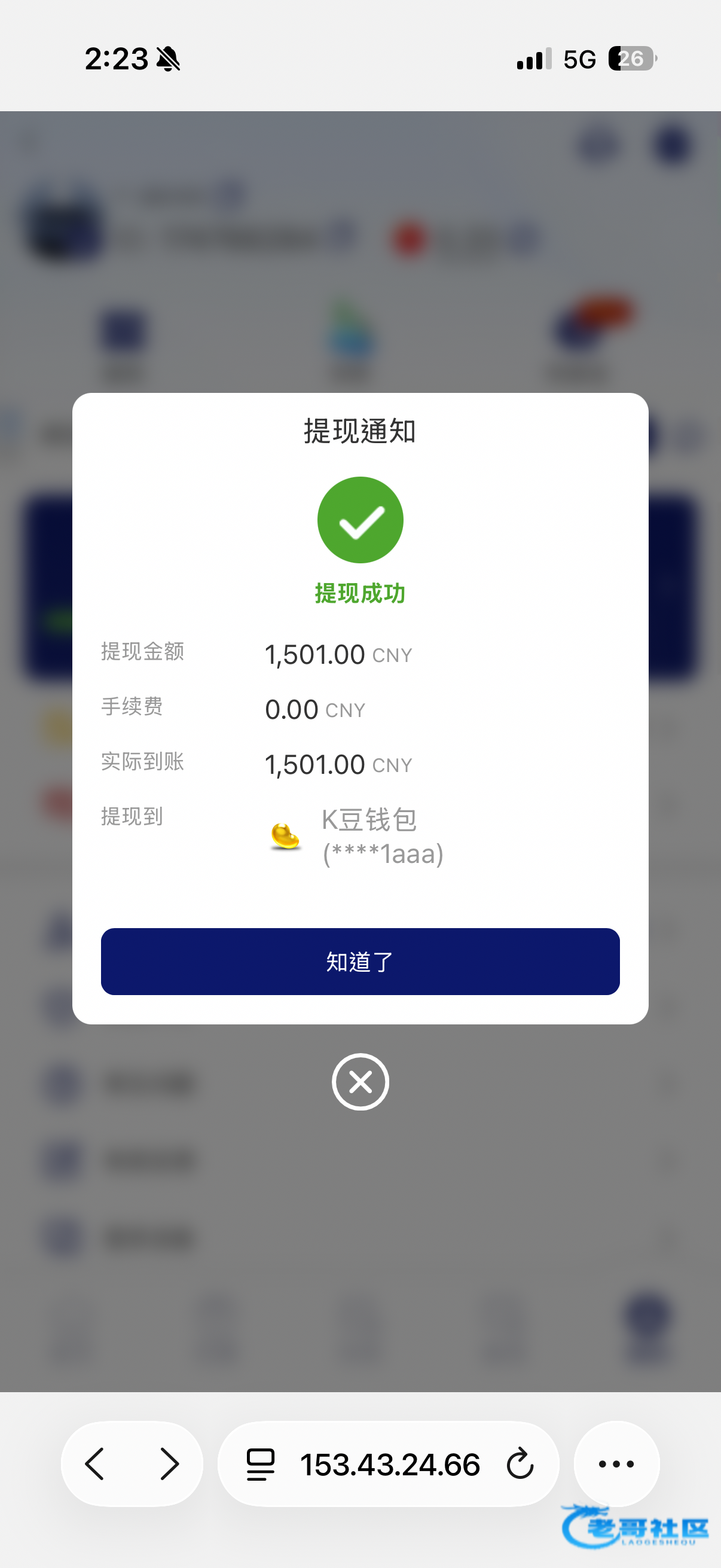Tap the 153.43.24.66 address bar

[389, 1464]
